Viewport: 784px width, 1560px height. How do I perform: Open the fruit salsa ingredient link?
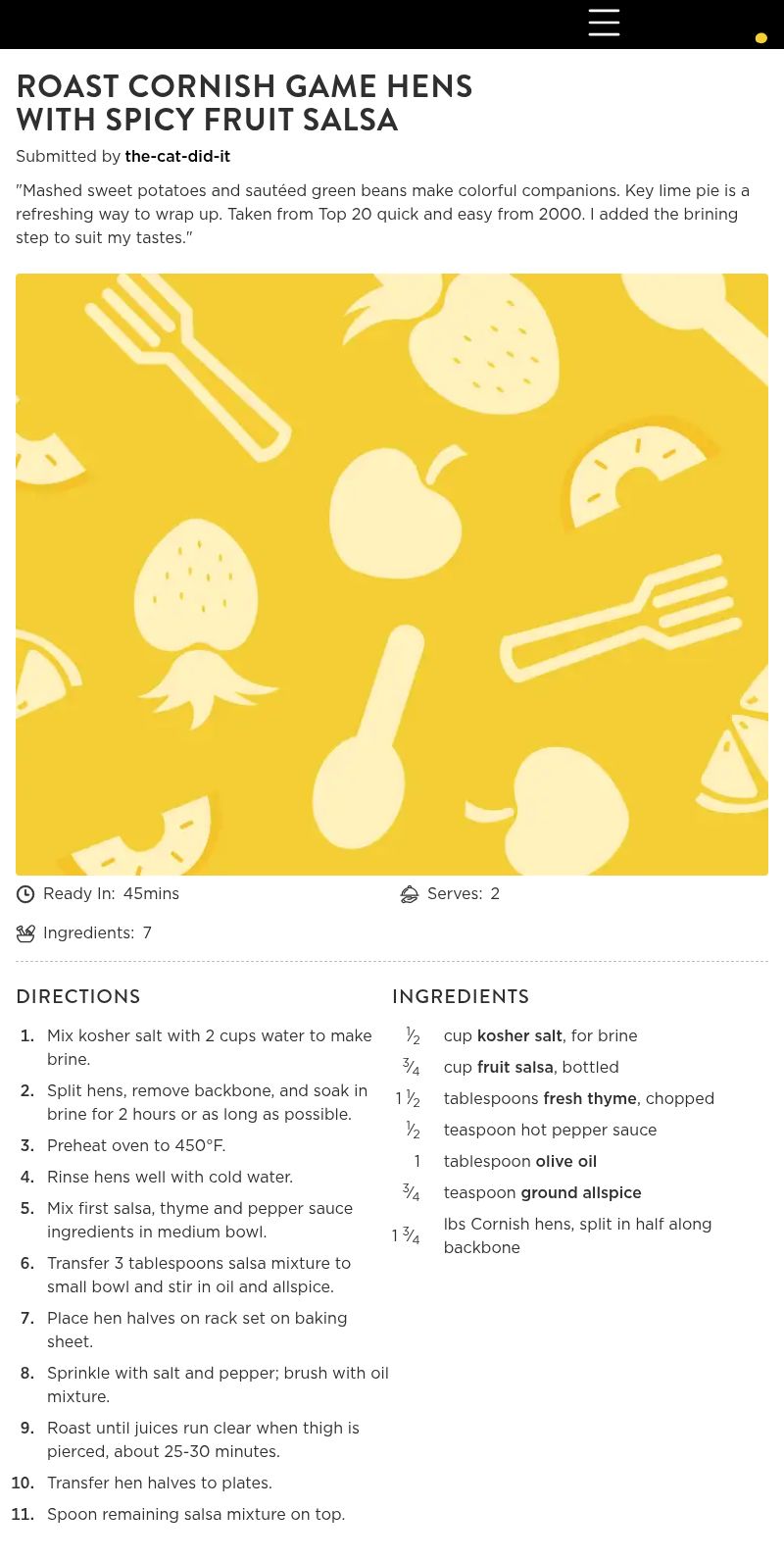pos(514,1067)
